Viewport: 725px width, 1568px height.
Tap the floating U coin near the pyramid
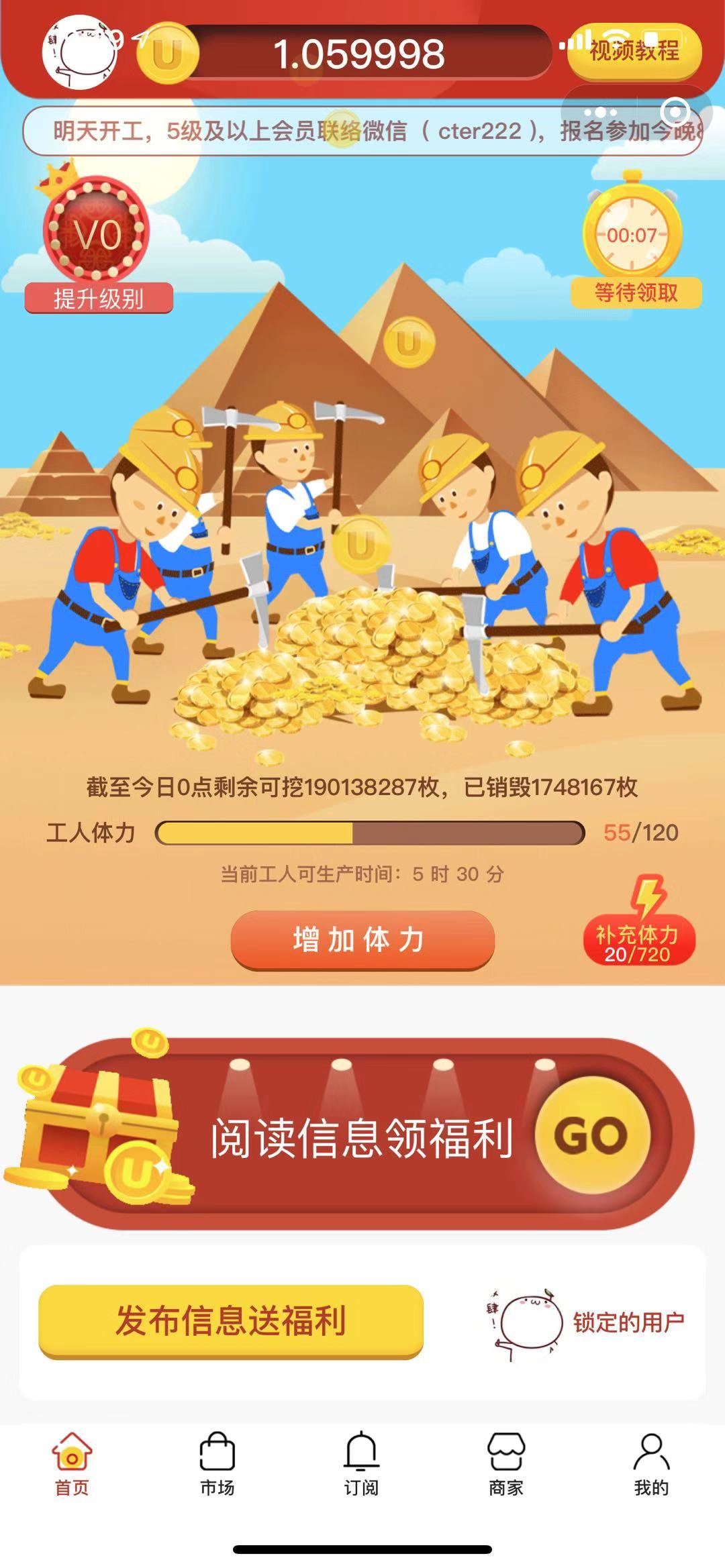[408, 342]
